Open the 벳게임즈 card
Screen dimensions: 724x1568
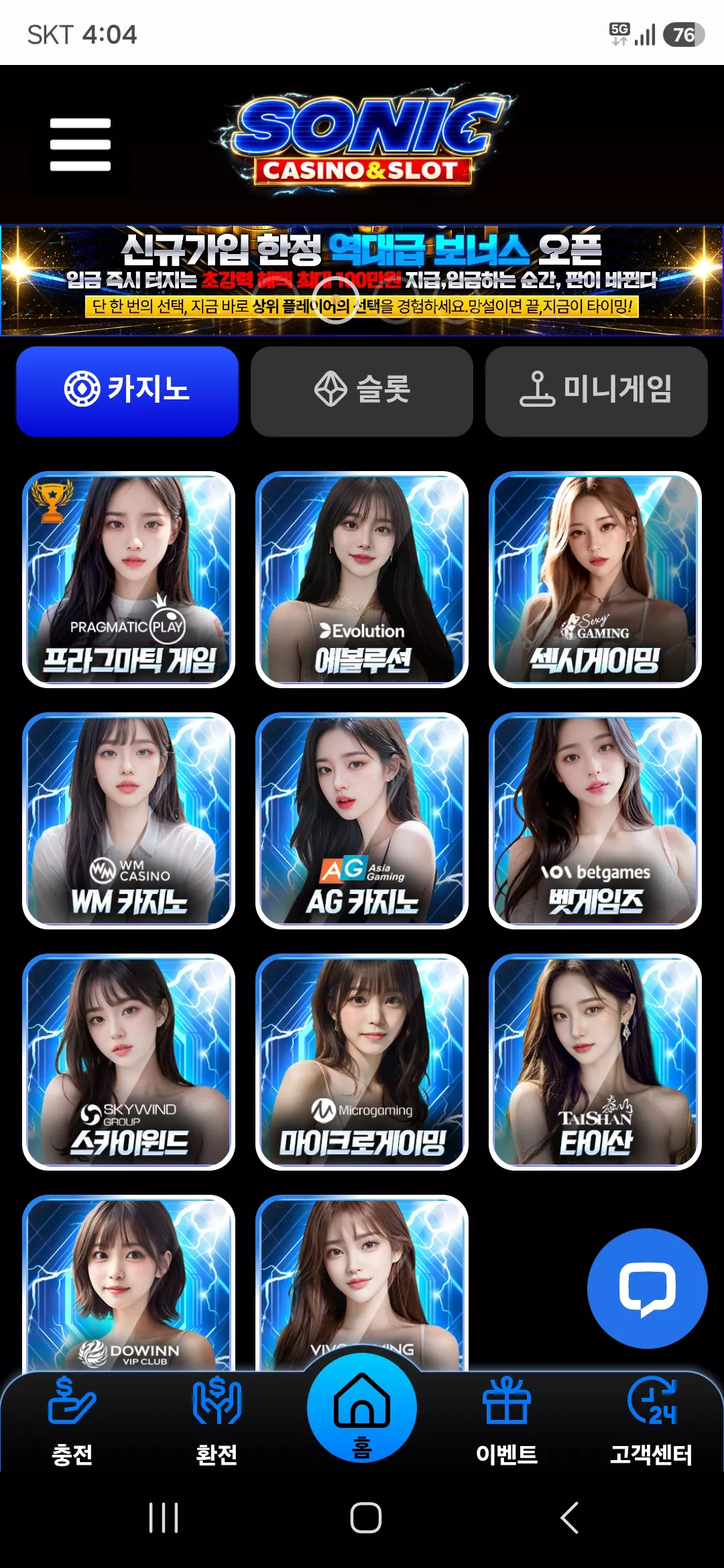pyautogui.click(x=595, y=821)
